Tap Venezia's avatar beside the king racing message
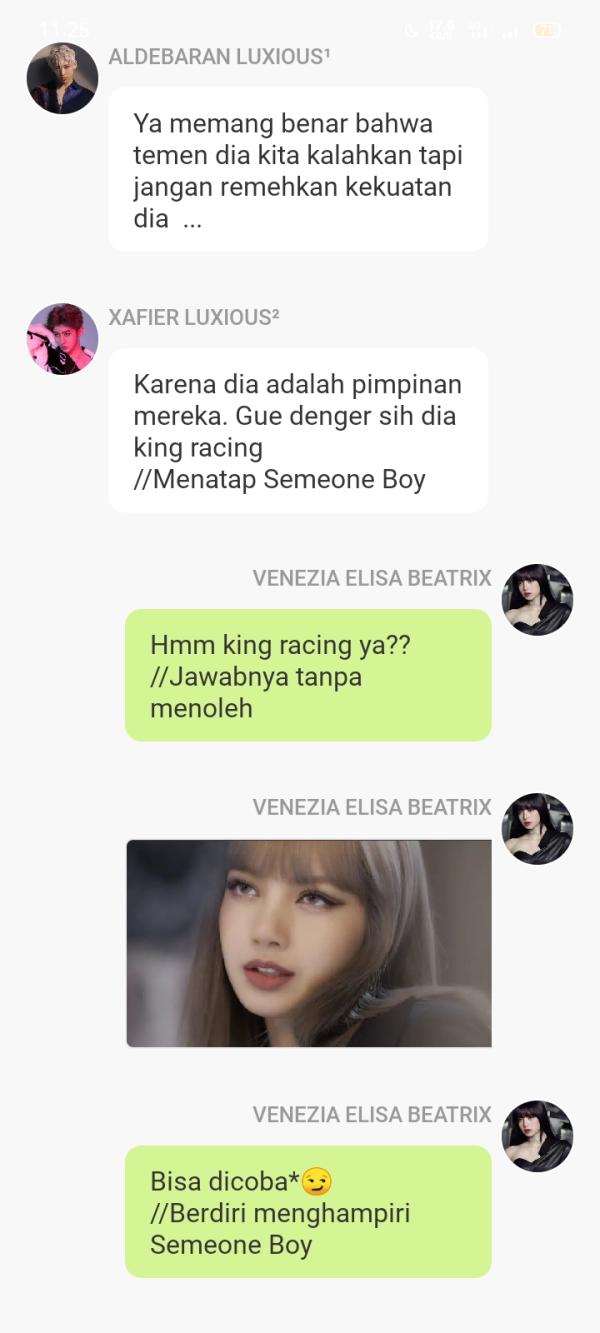The image size is (600, 1333). click(537, 600)
